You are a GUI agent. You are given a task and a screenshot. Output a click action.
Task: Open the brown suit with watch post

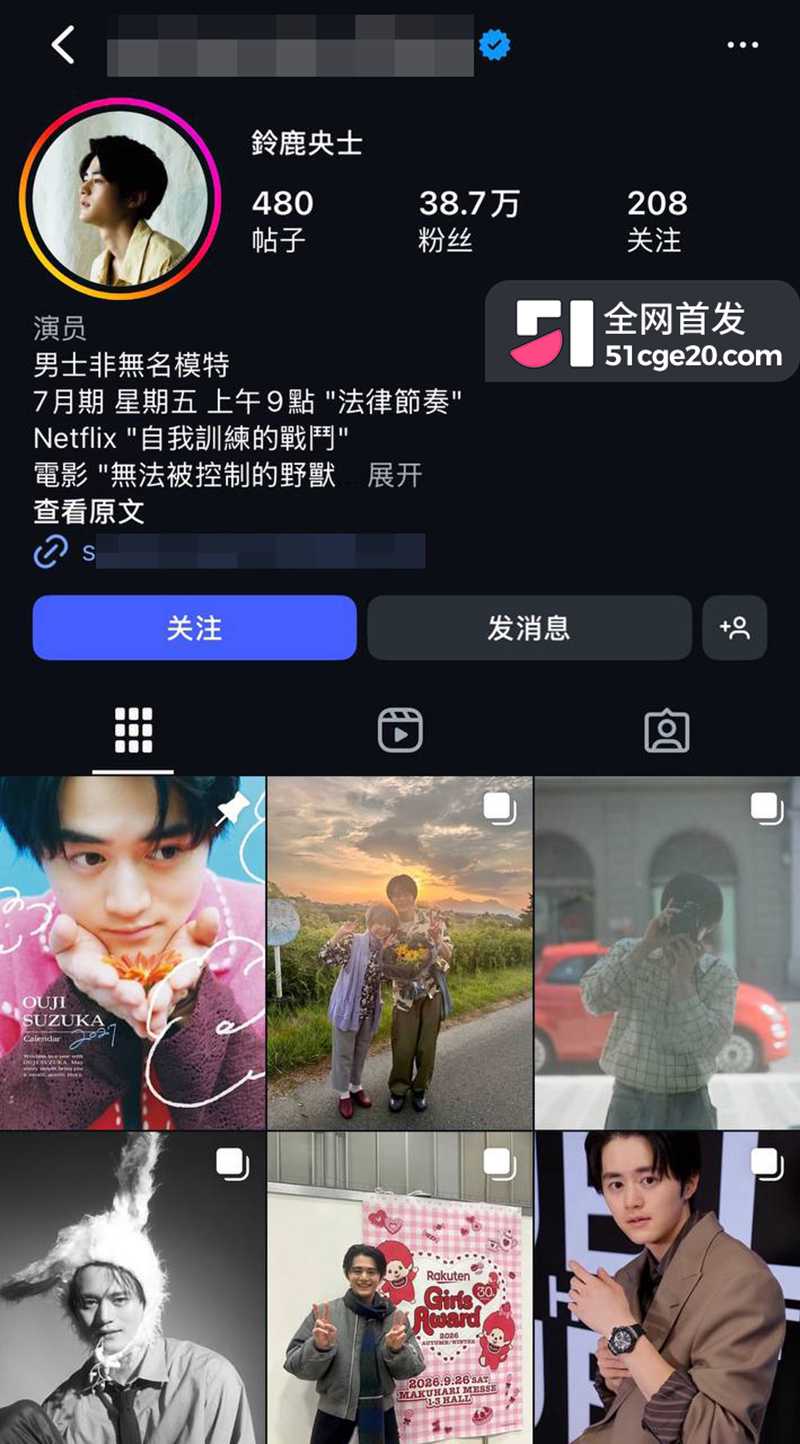tap(668, 1288)
